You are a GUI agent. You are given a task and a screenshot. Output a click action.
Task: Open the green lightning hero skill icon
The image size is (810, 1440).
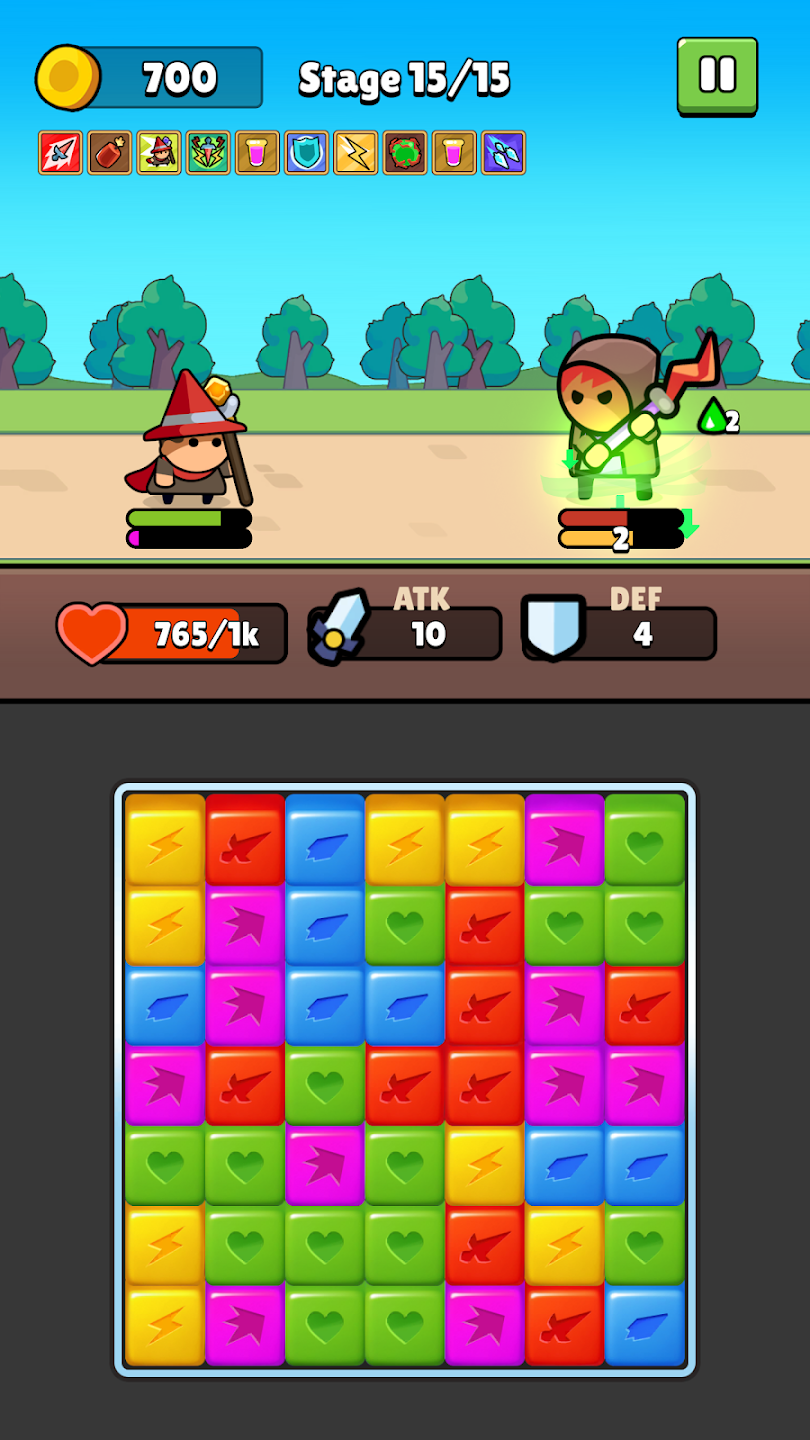[x=208, y=153]
